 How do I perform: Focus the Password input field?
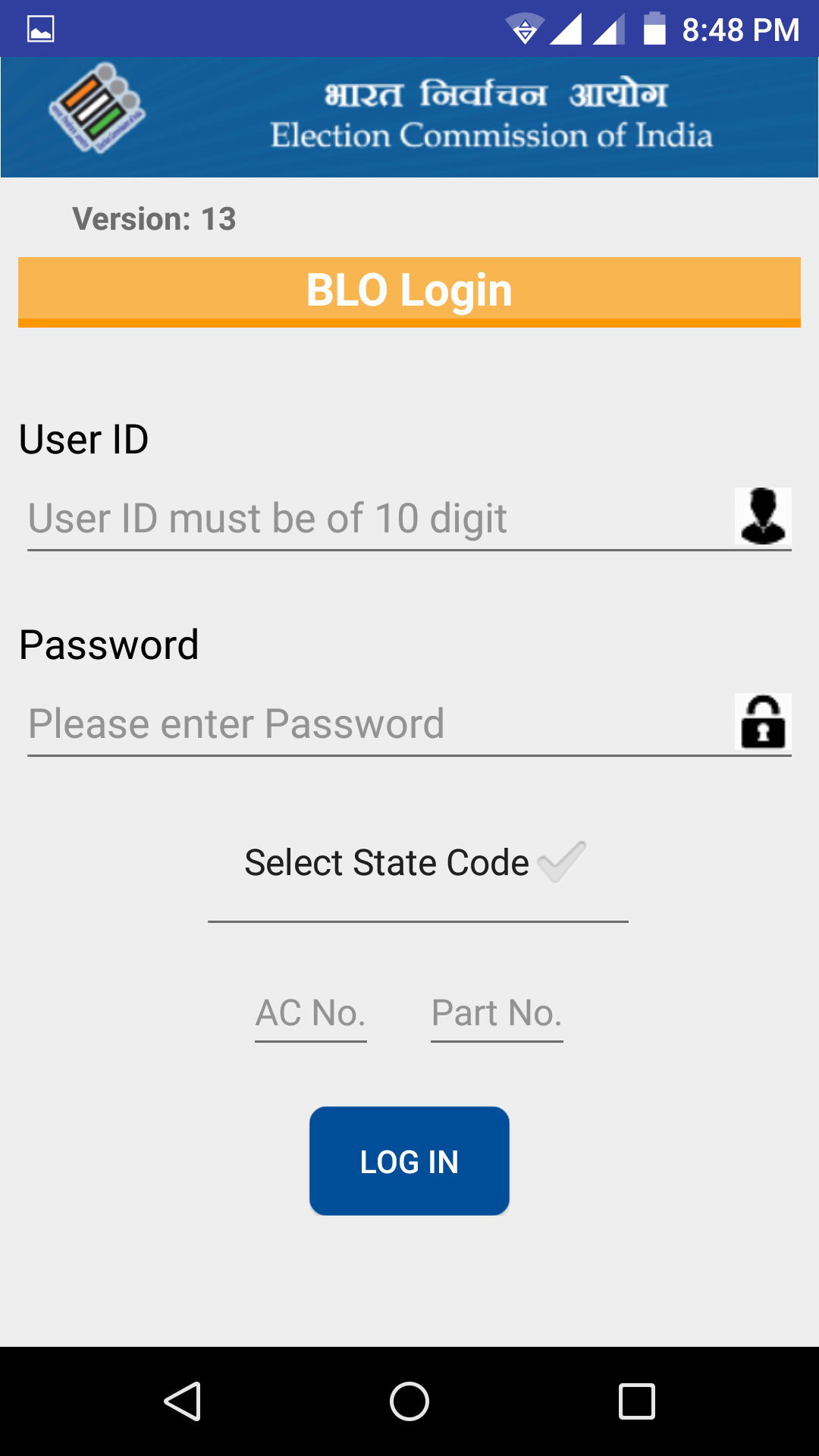point(379,724)
